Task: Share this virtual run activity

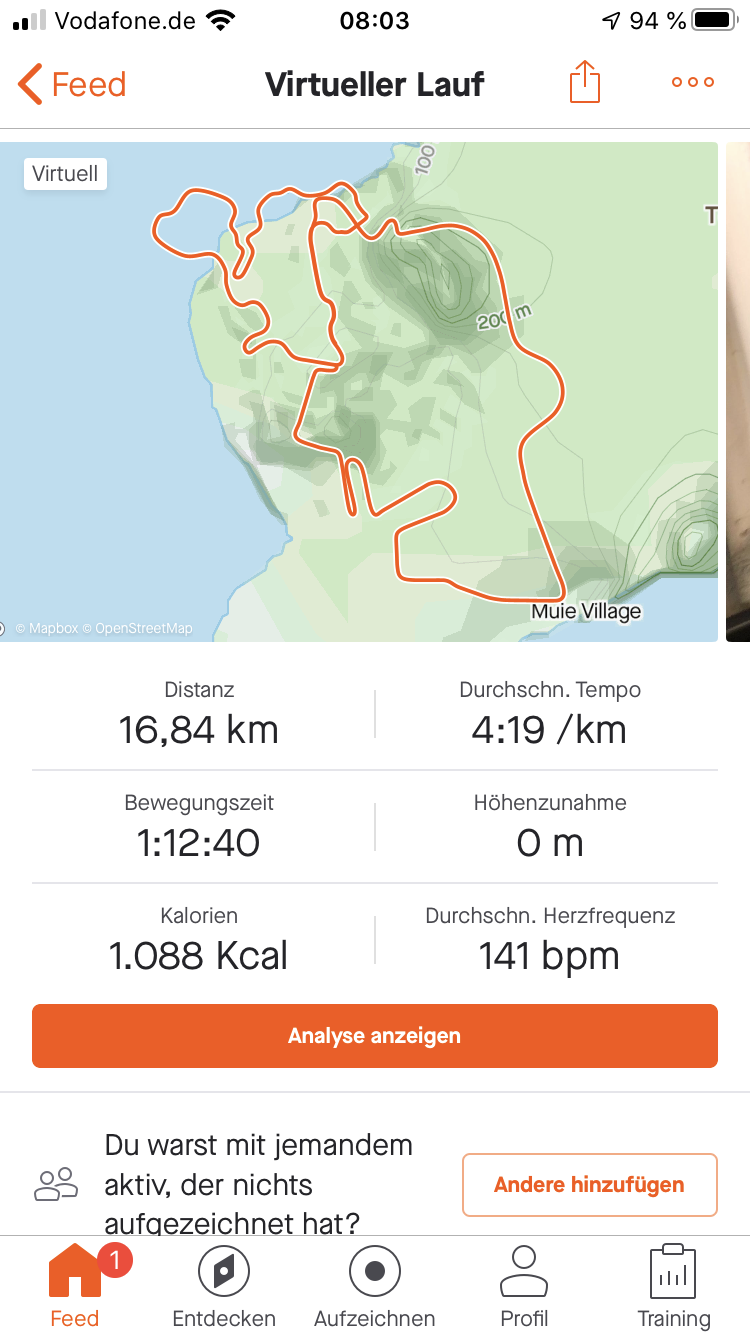Action: click(x=584, y=82)
